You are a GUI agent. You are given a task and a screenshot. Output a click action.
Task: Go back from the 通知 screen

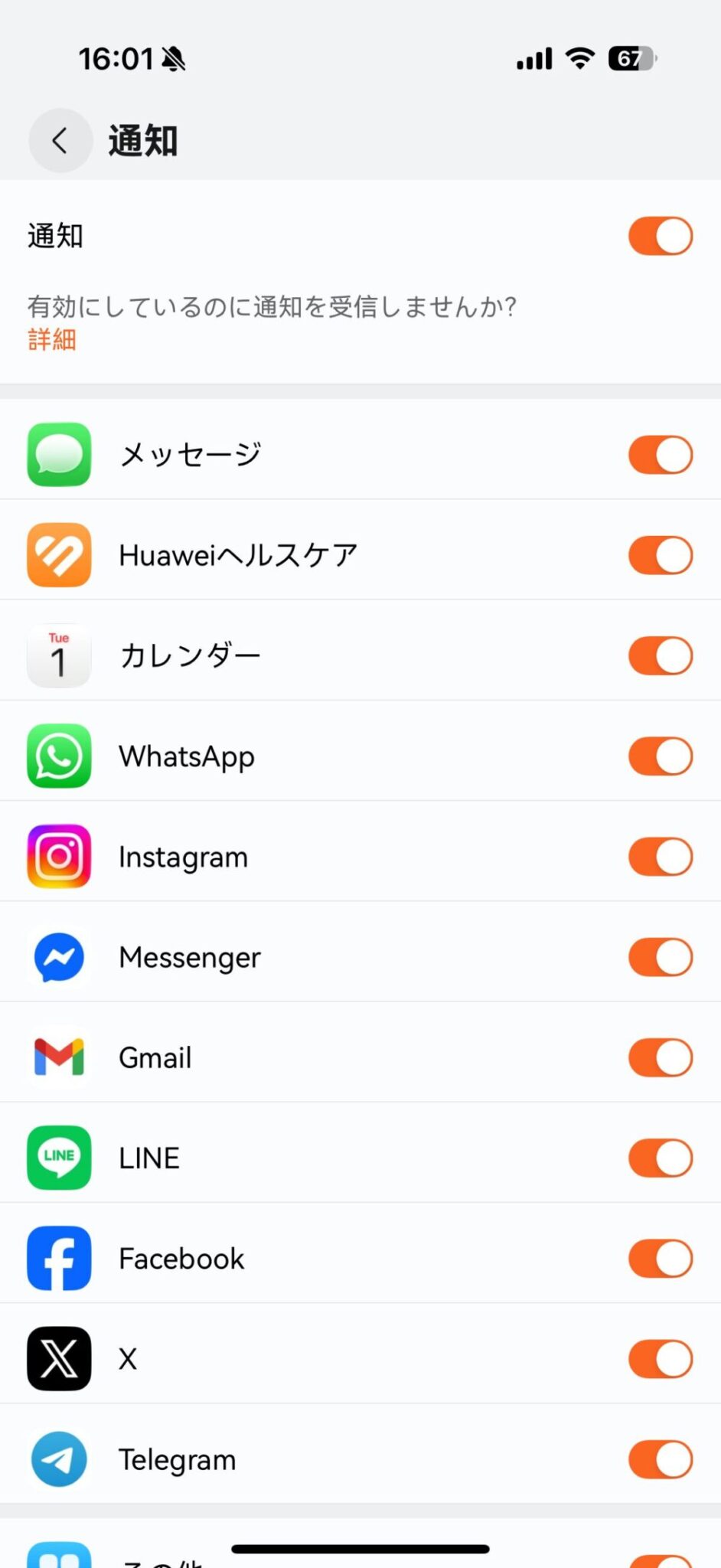click(60, 141)
